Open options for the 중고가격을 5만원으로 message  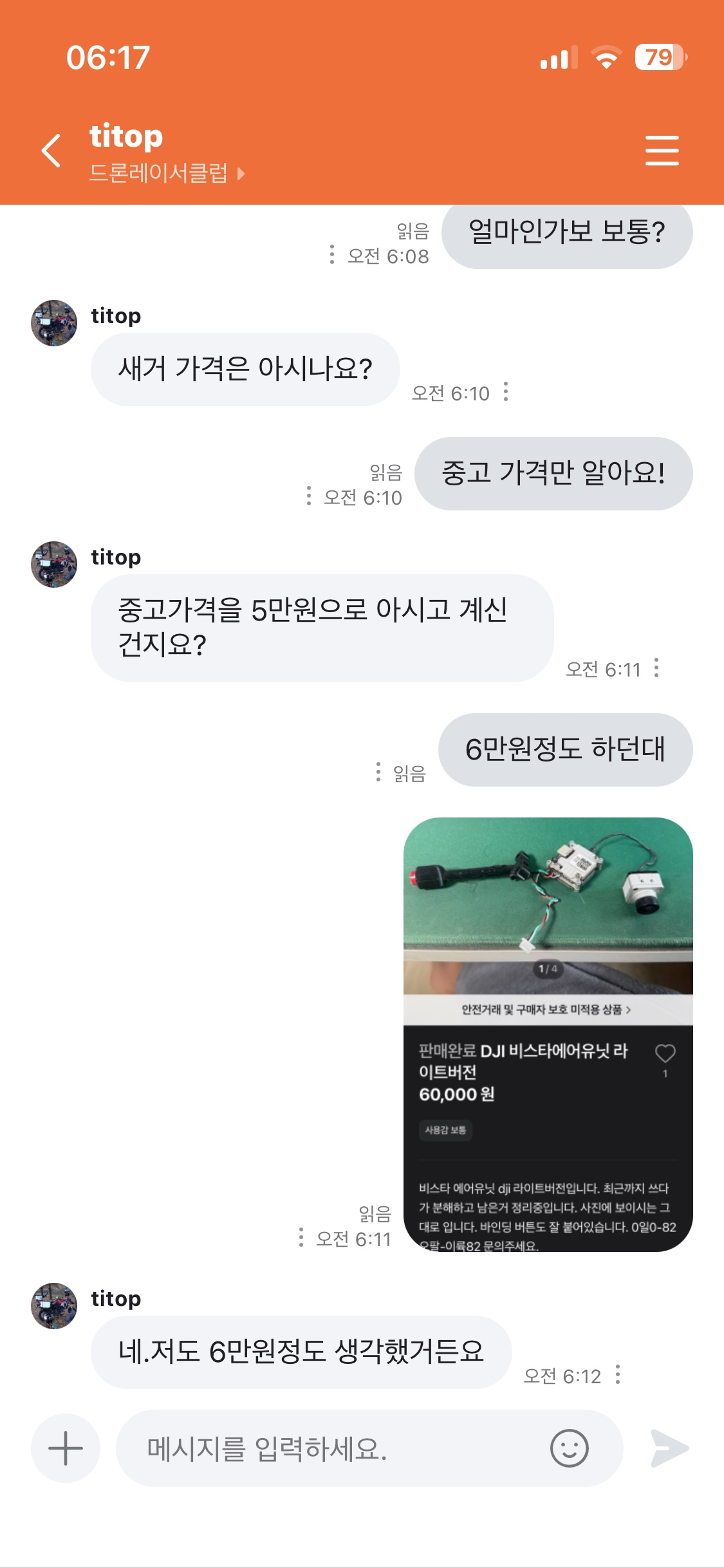[x=656, y=667]
